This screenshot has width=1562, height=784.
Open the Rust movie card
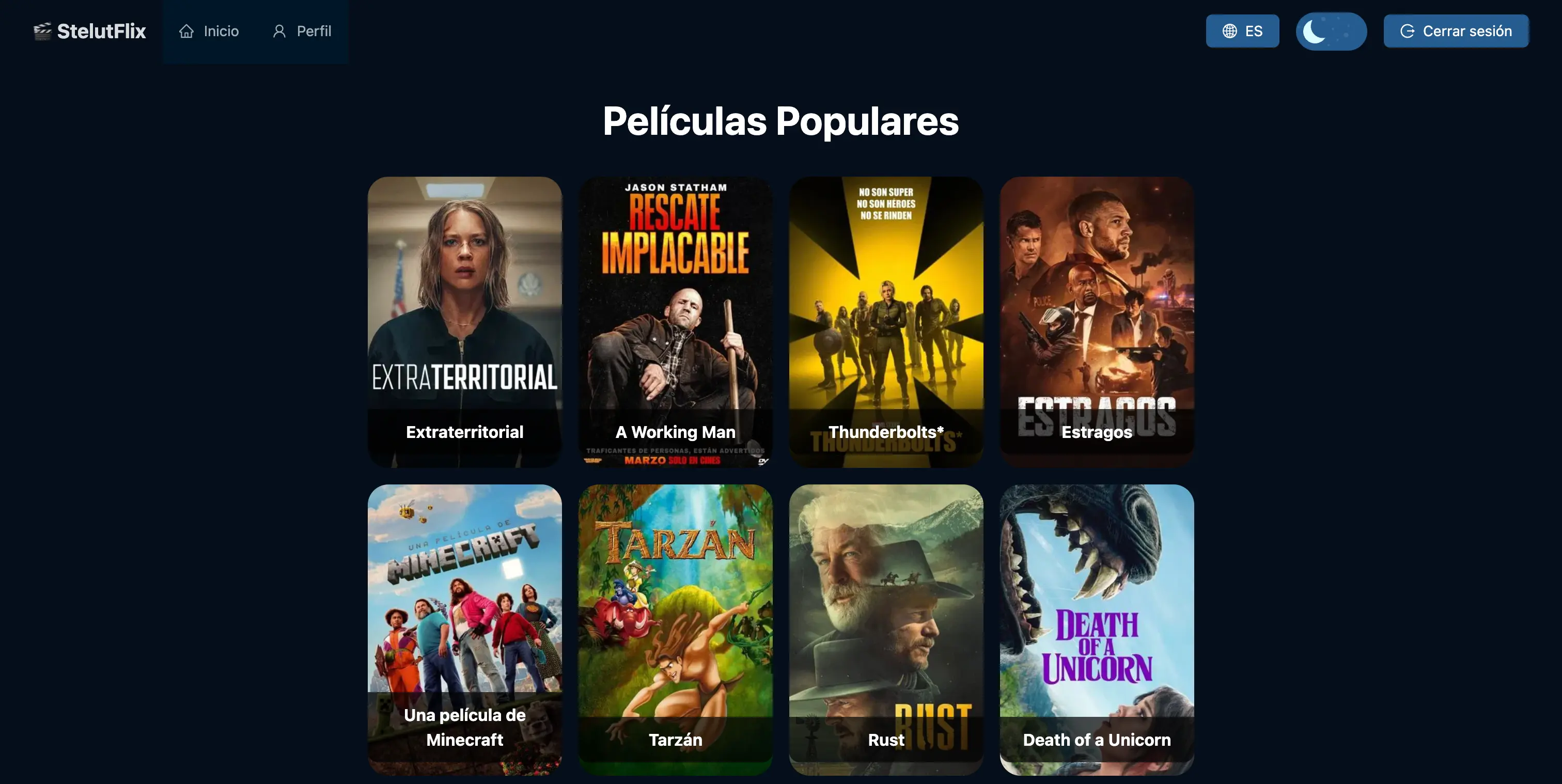click(885, 629)
